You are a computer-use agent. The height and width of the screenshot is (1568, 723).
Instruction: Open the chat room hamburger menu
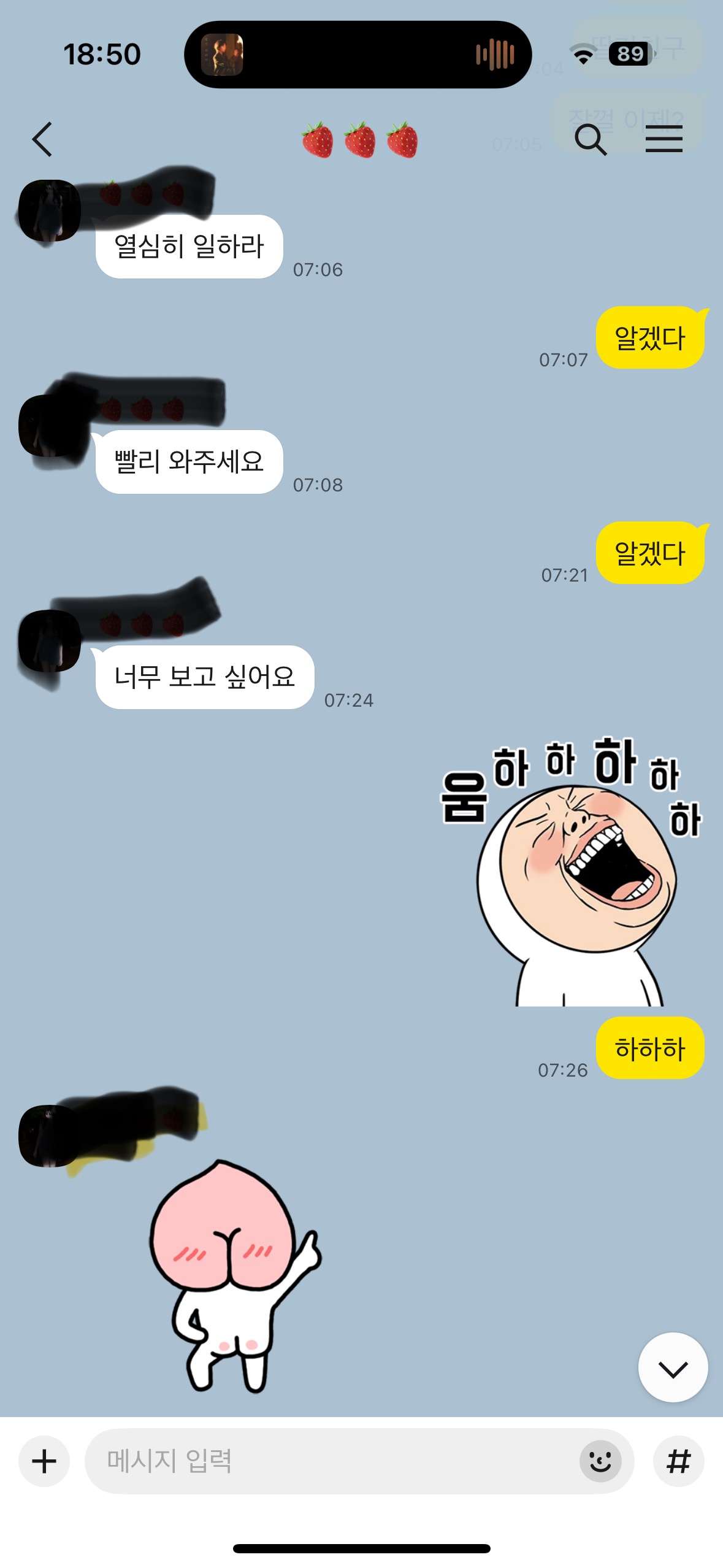pyautogui.click(x=664, y=139)
